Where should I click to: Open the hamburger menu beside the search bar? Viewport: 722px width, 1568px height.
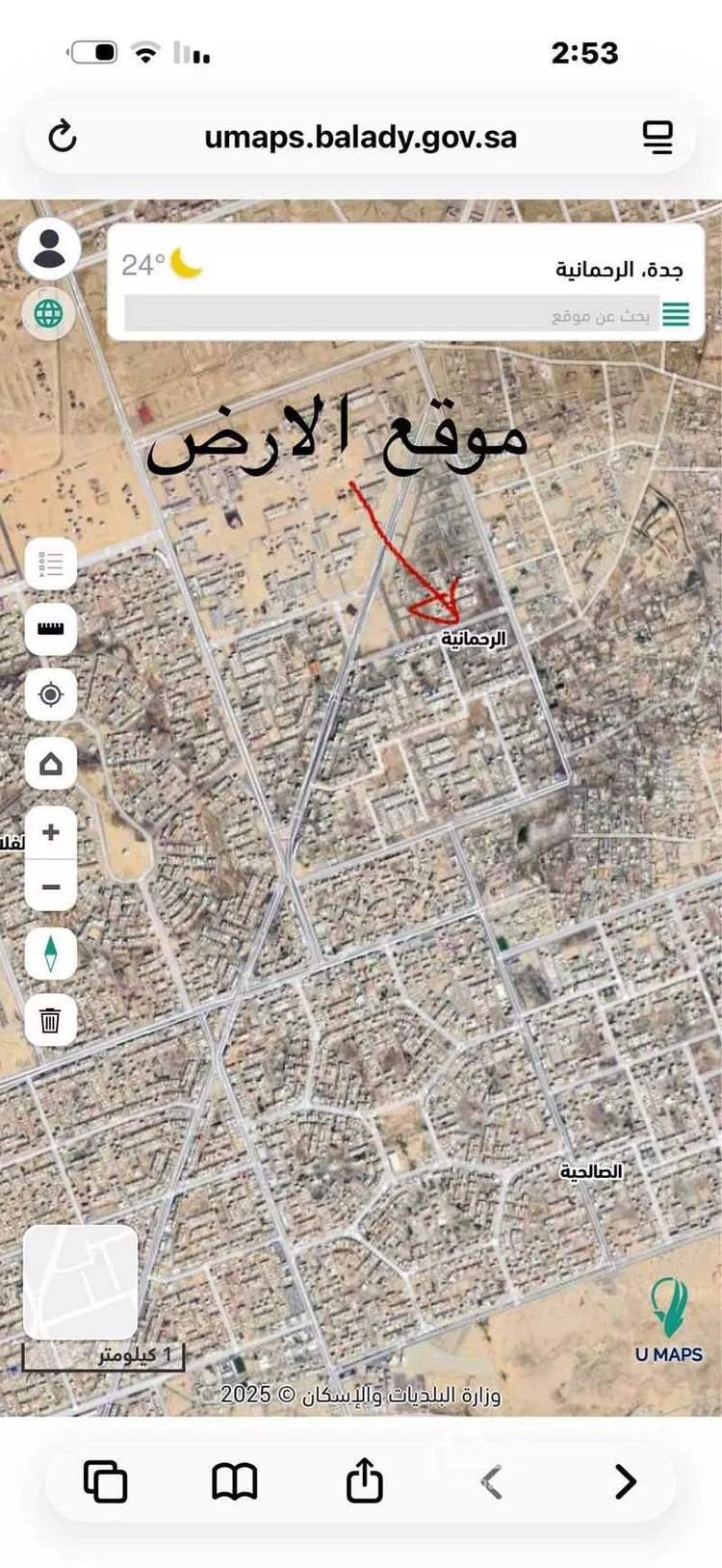[x=675, y=315]
